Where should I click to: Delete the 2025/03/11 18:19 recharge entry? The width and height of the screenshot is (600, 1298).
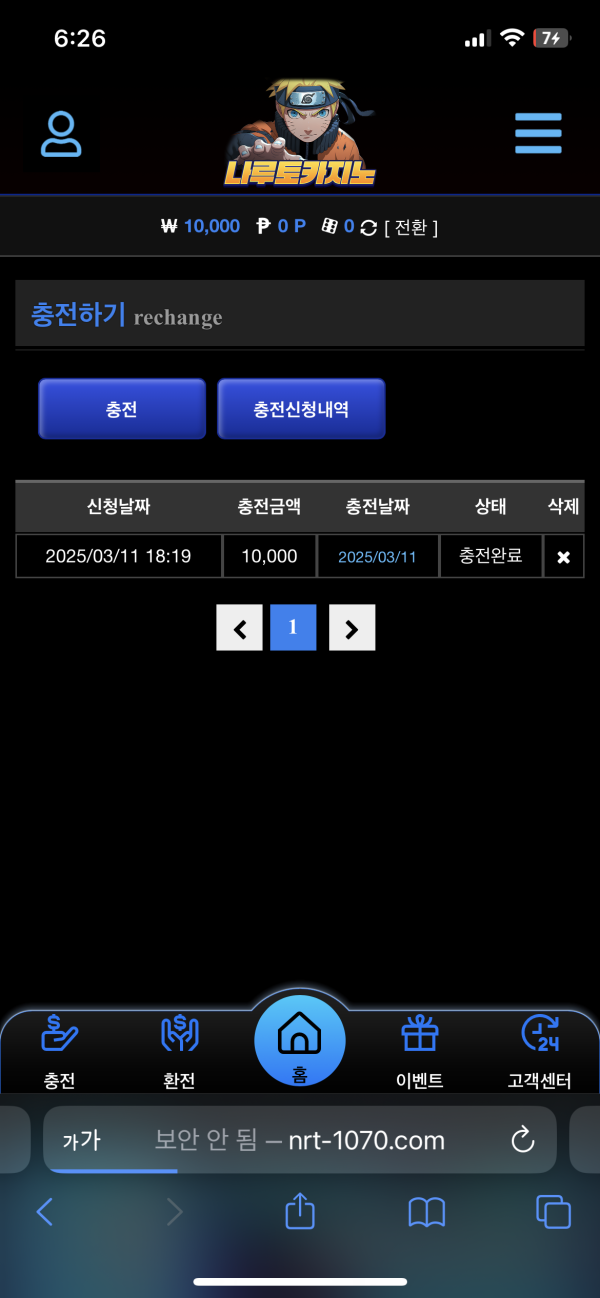pyautogui.click(x=563, y=557)
